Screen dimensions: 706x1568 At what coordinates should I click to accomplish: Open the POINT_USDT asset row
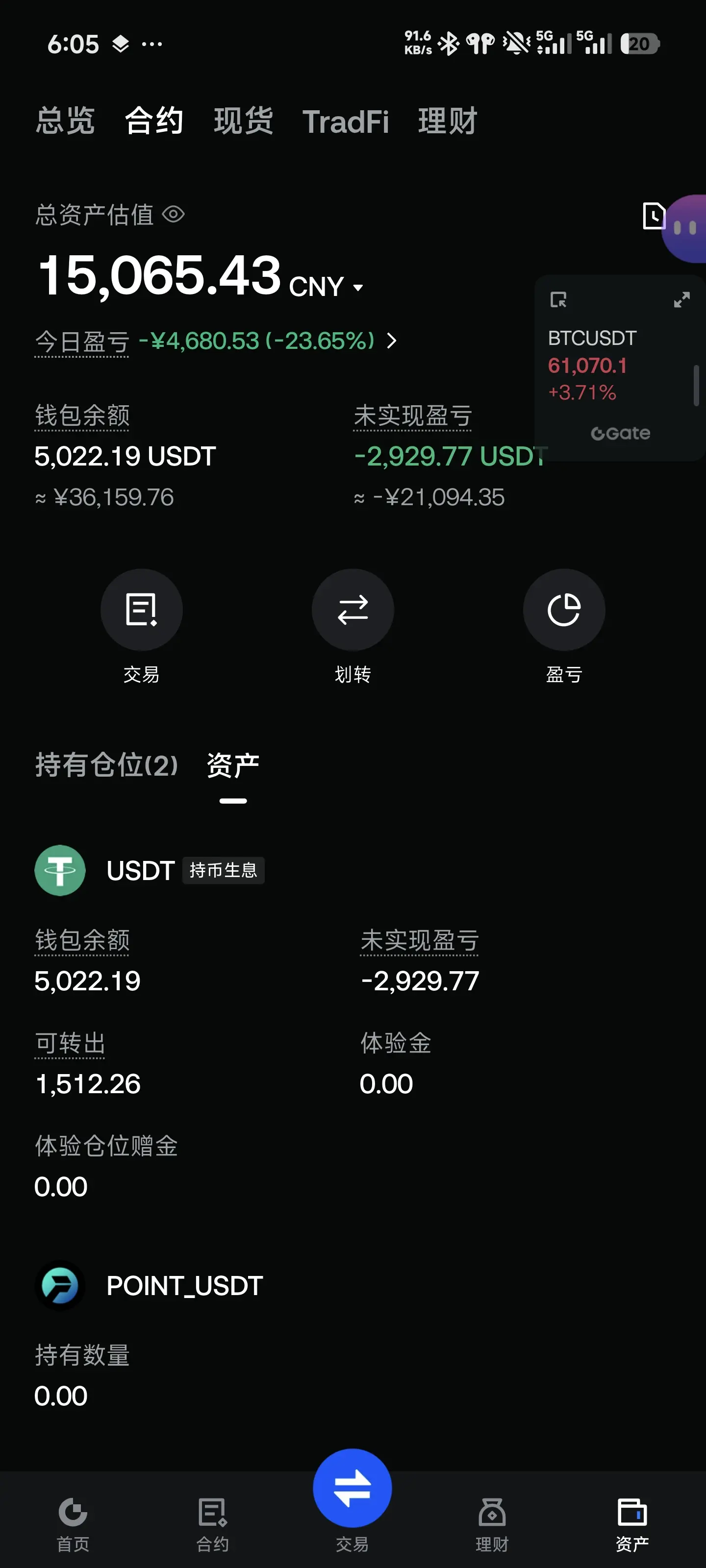click(353, 1286)
